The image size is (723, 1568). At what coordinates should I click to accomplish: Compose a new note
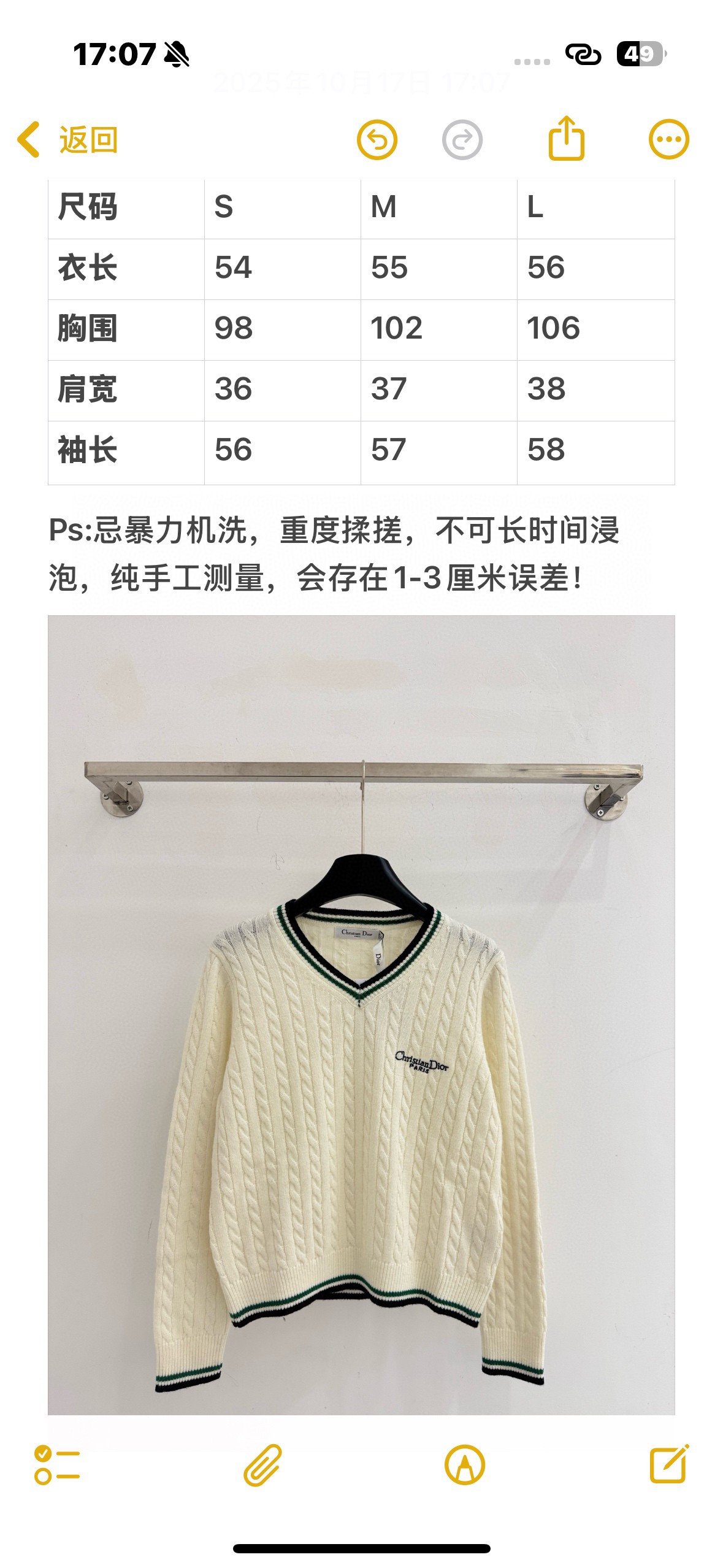(x=668, y=1464)
